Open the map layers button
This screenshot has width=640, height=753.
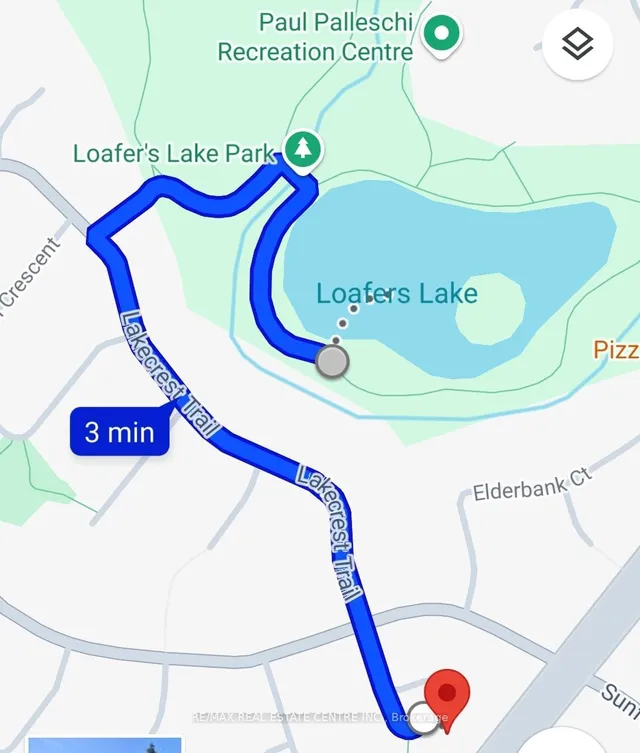coord(577,44)
